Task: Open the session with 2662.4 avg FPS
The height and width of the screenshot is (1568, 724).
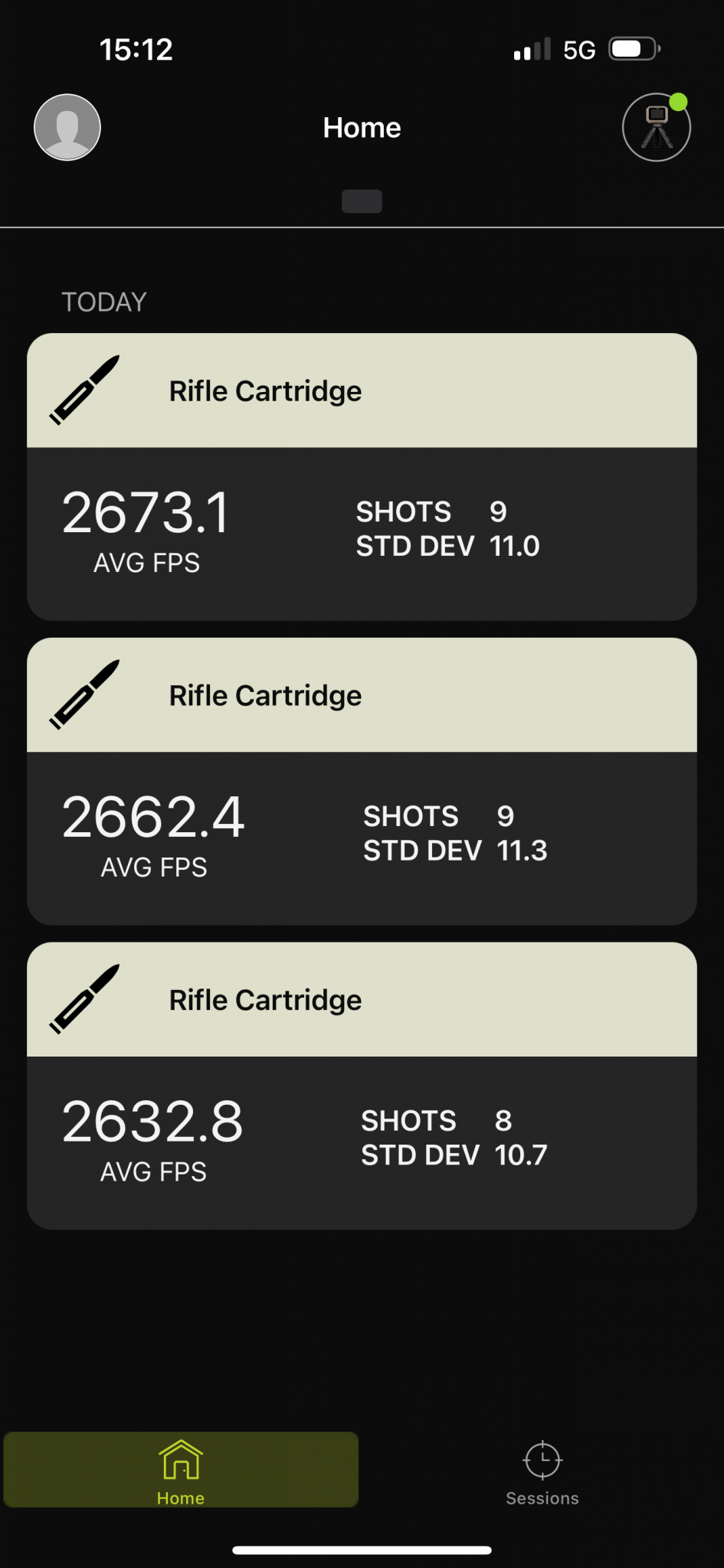Action: pyautogui.click(x=362, y=781)
